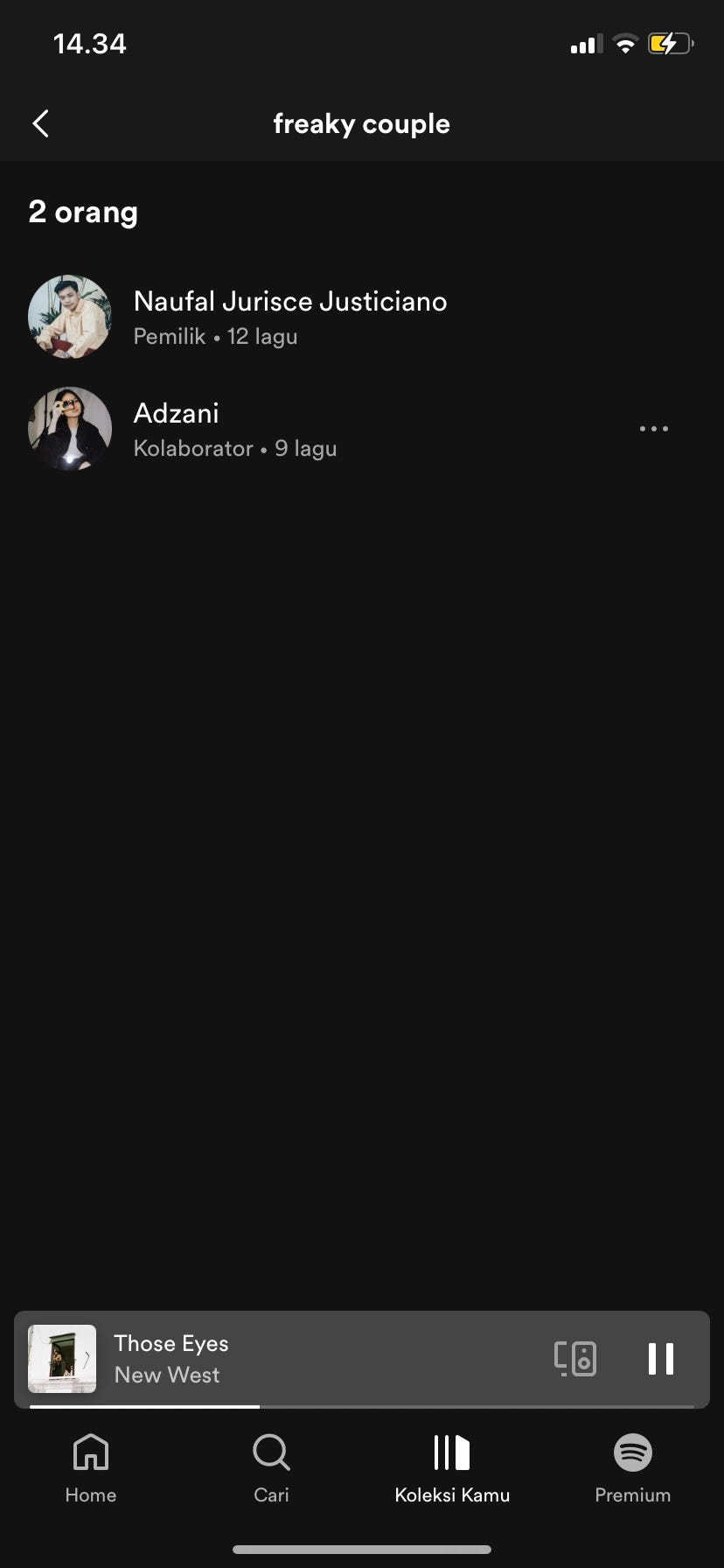Image resolution: width=724 pixels, height=1568 pixels.
Task: Open the Koleksi Kamu tab
Action: tap(452, 1467)
